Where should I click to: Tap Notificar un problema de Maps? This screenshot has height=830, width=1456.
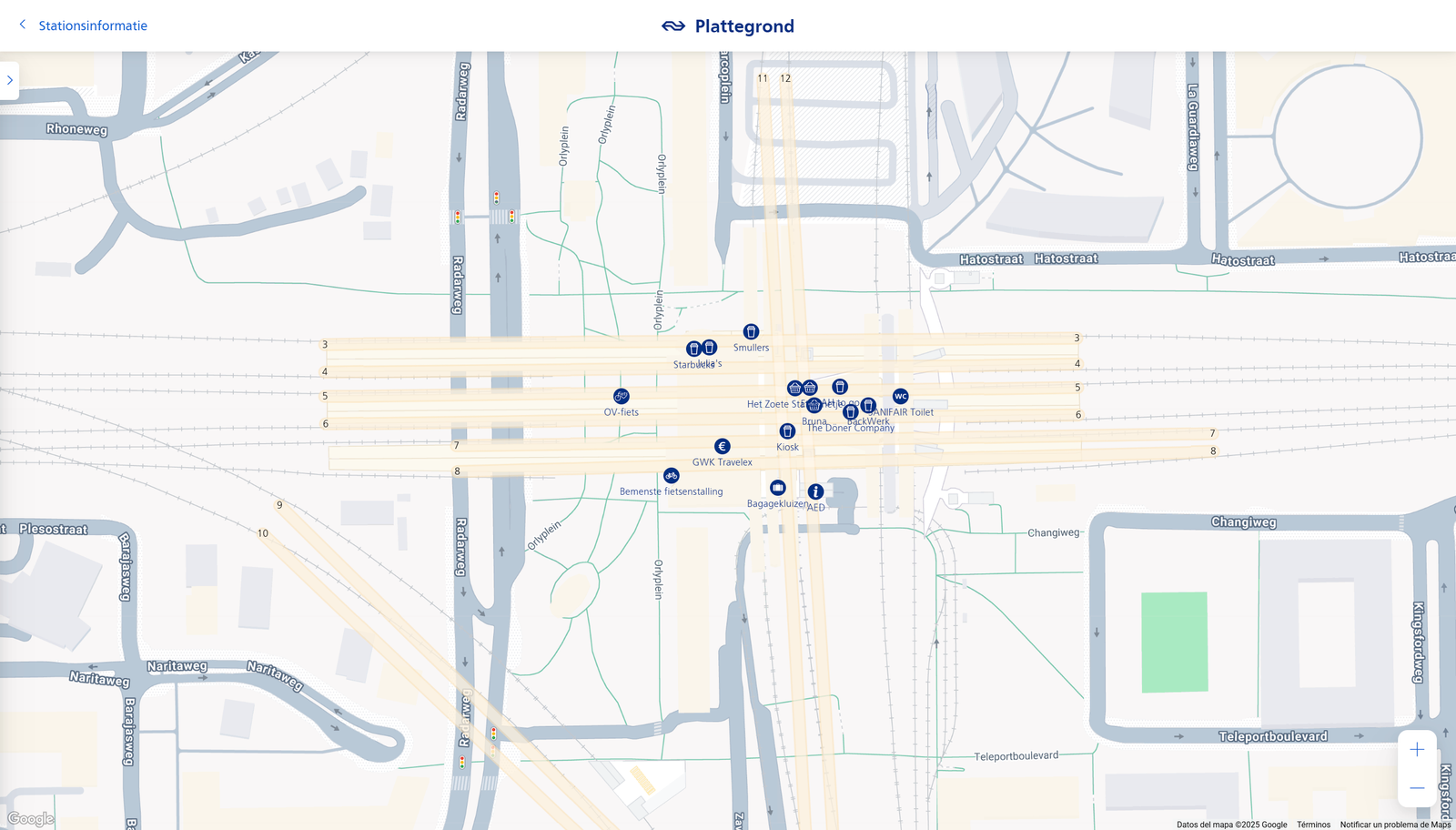1395,825
